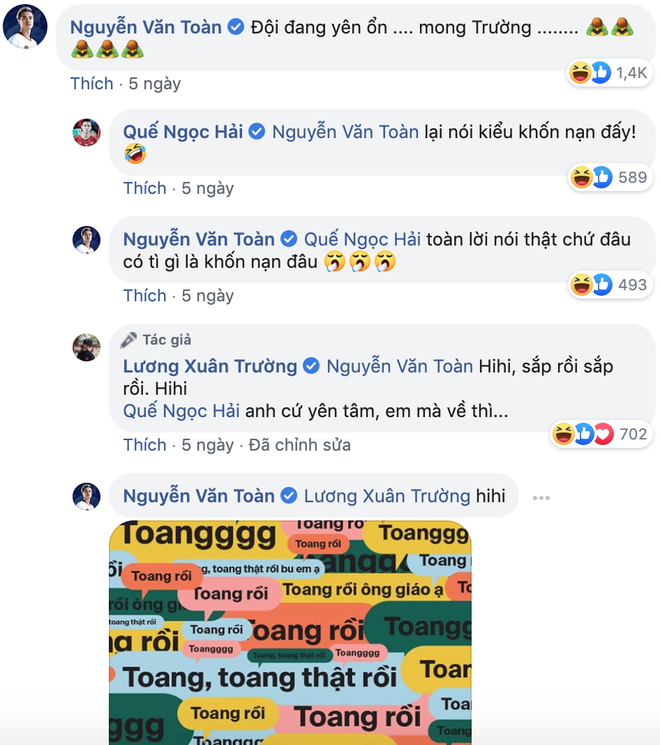Open Lương Xuân Trường's avatar photo
The image size is (660, 745).
[87, 347]
